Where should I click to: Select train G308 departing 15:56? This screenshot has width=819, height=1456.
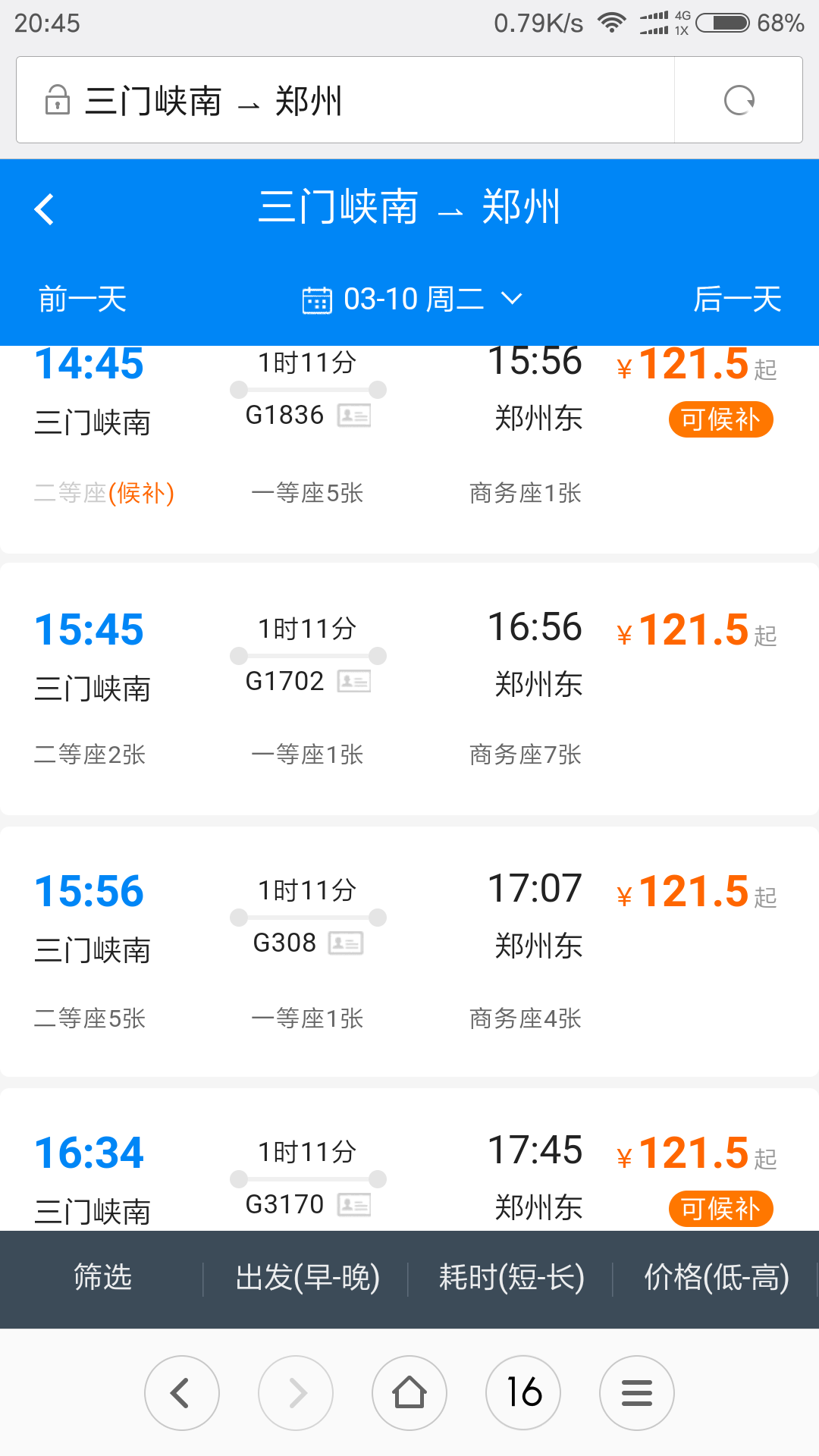409,951
